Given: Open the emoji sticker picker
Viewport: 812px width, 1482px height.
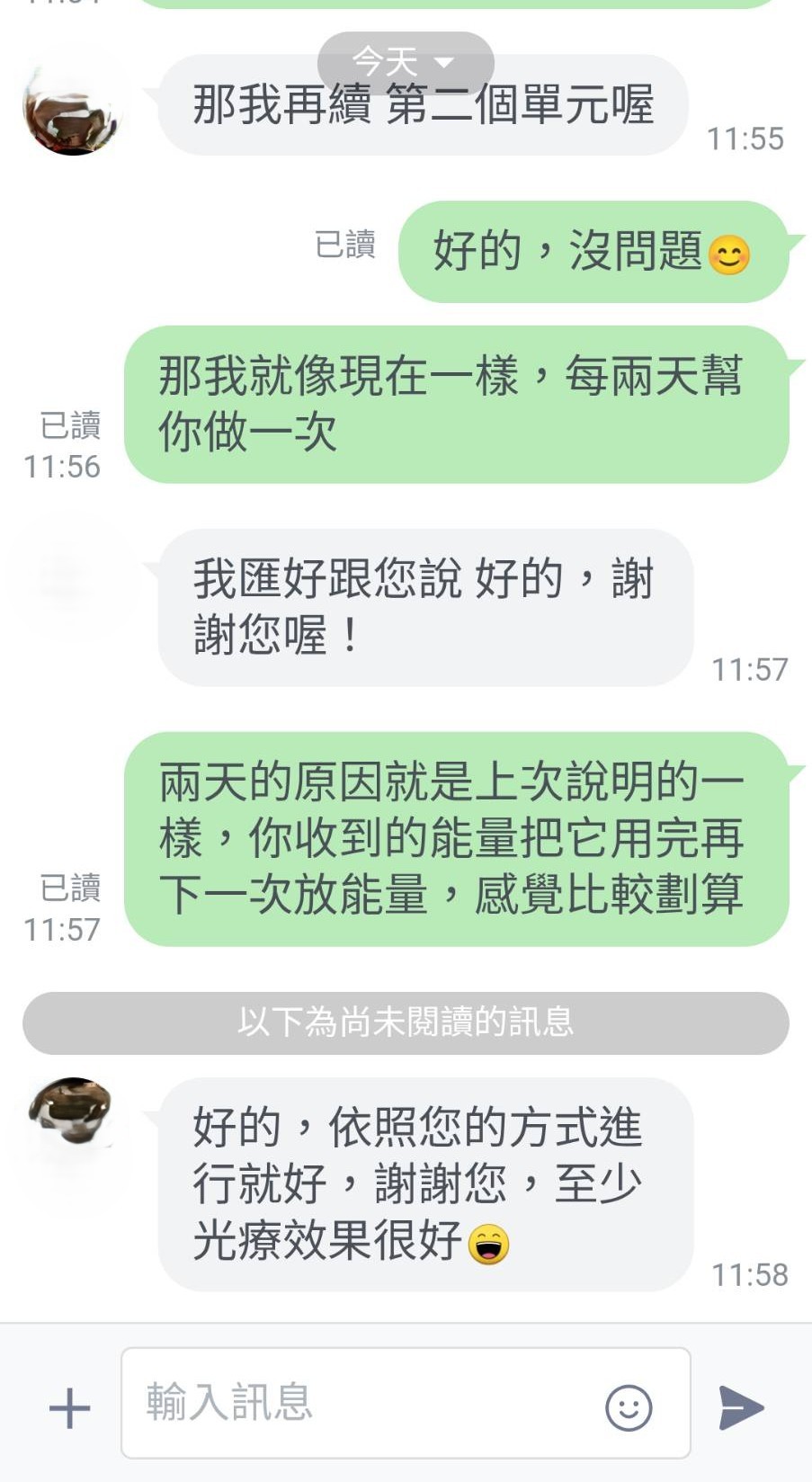Looking at the screenshot, I should coord(628,1407).
